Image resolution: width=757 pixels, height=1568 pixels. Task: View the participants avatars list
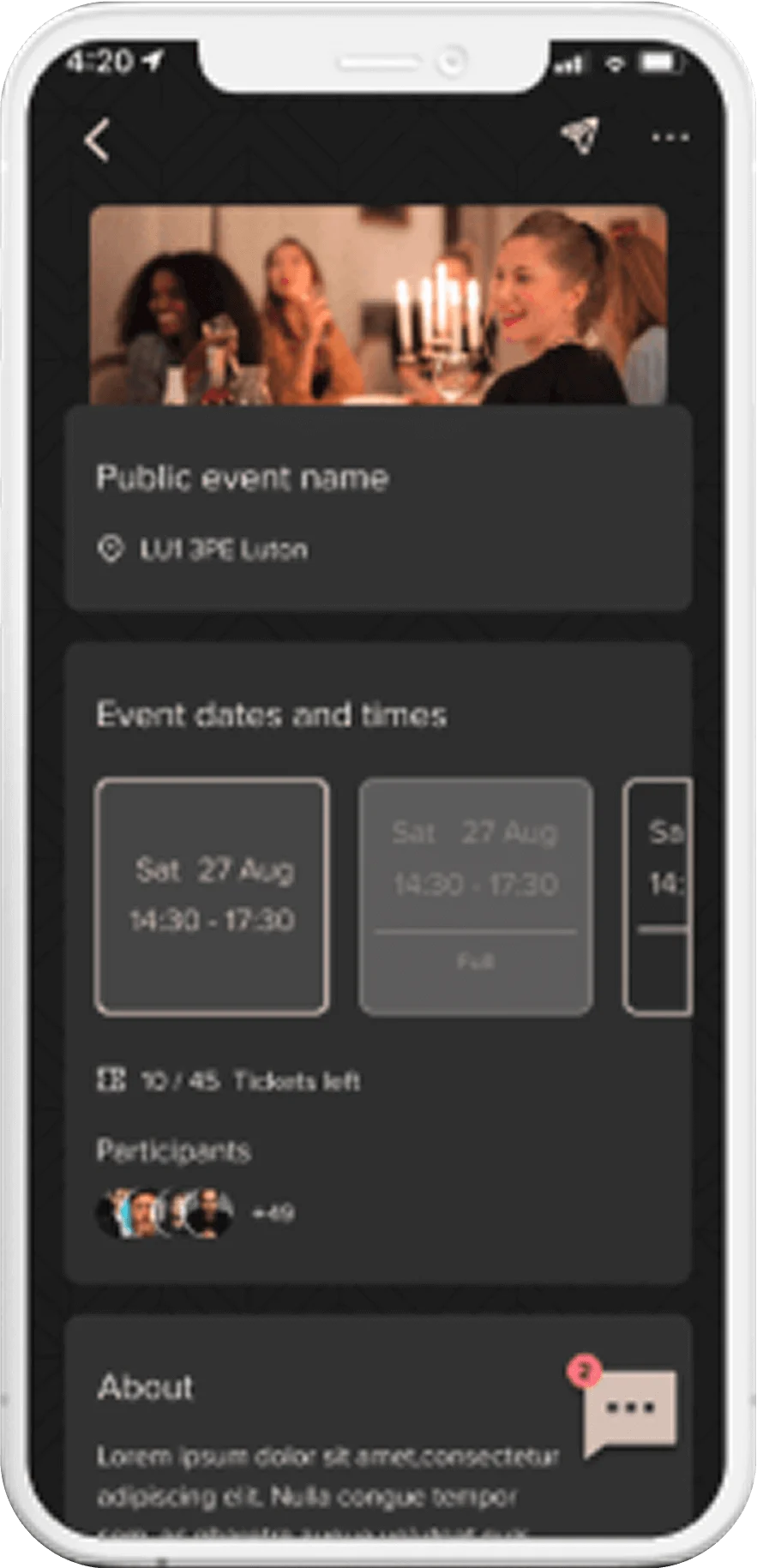pos(165,1212)
